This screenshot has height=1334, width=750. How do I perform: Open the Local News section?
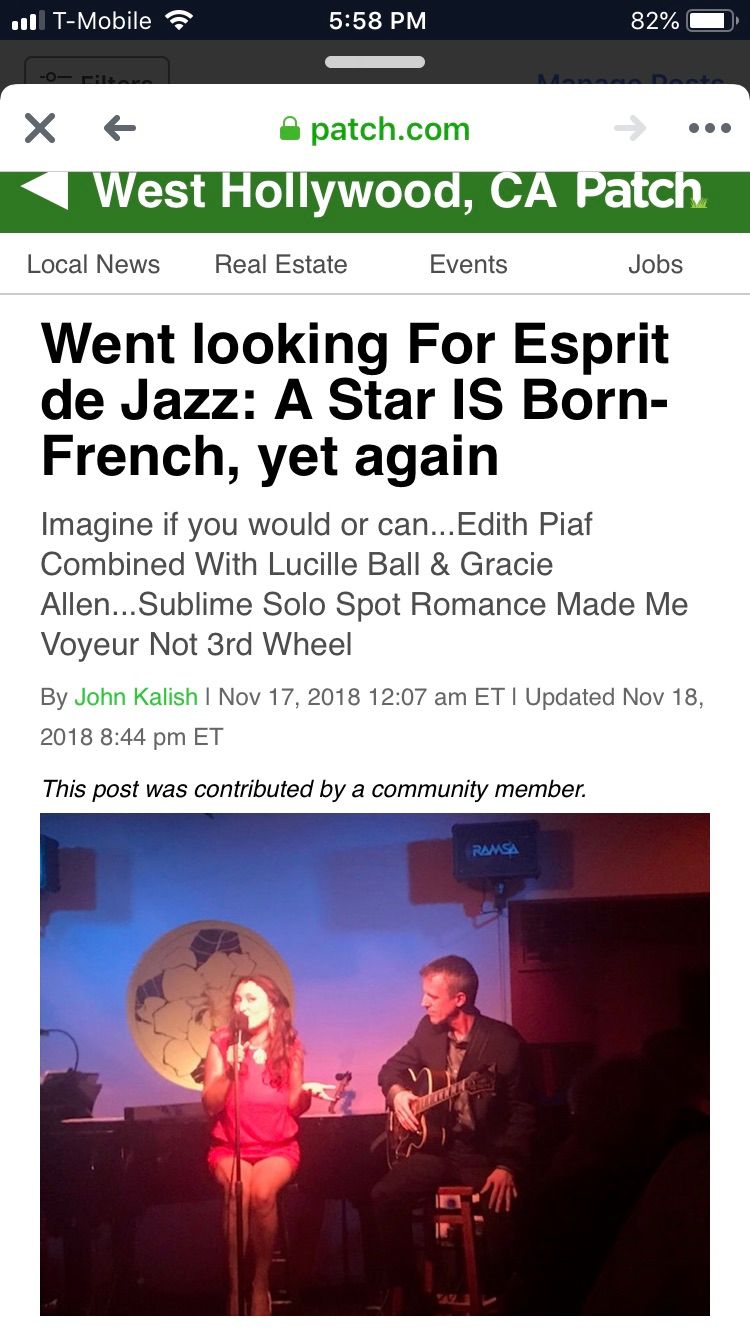(x=93, y=265)
